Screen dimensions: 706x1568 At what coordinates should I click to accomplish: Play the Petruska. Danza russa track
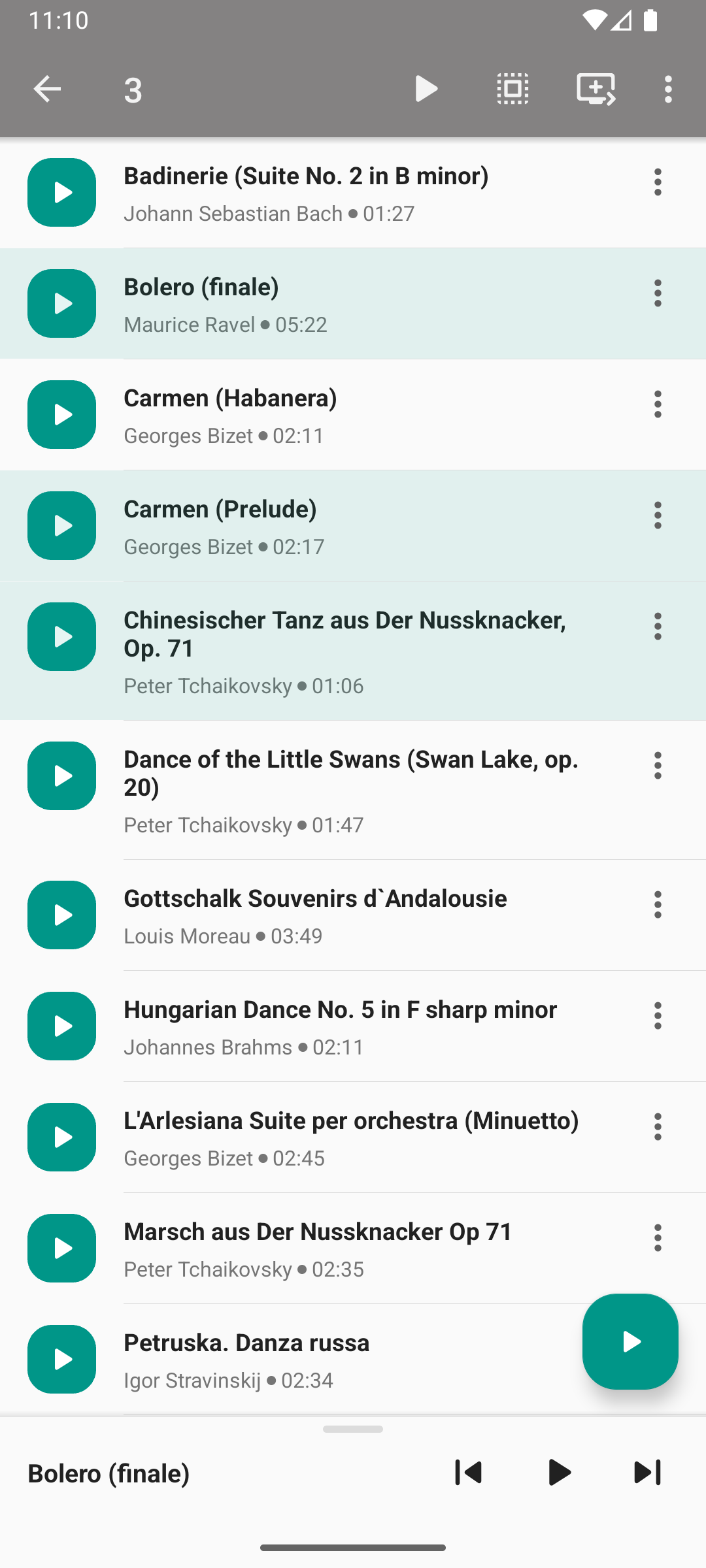pos(61,1360)
